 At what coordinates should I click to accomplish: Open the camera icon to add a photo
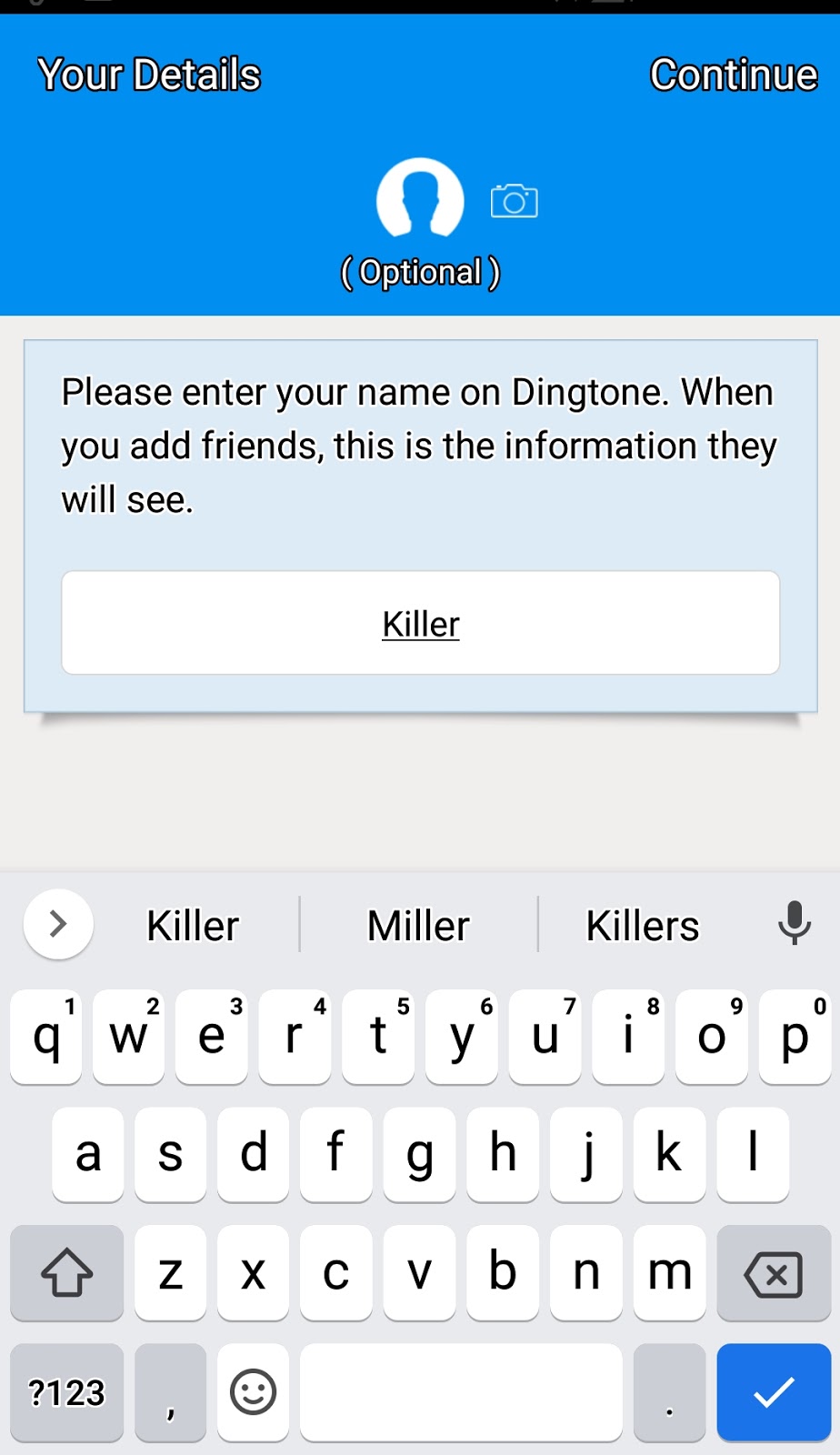pos(515,200)
